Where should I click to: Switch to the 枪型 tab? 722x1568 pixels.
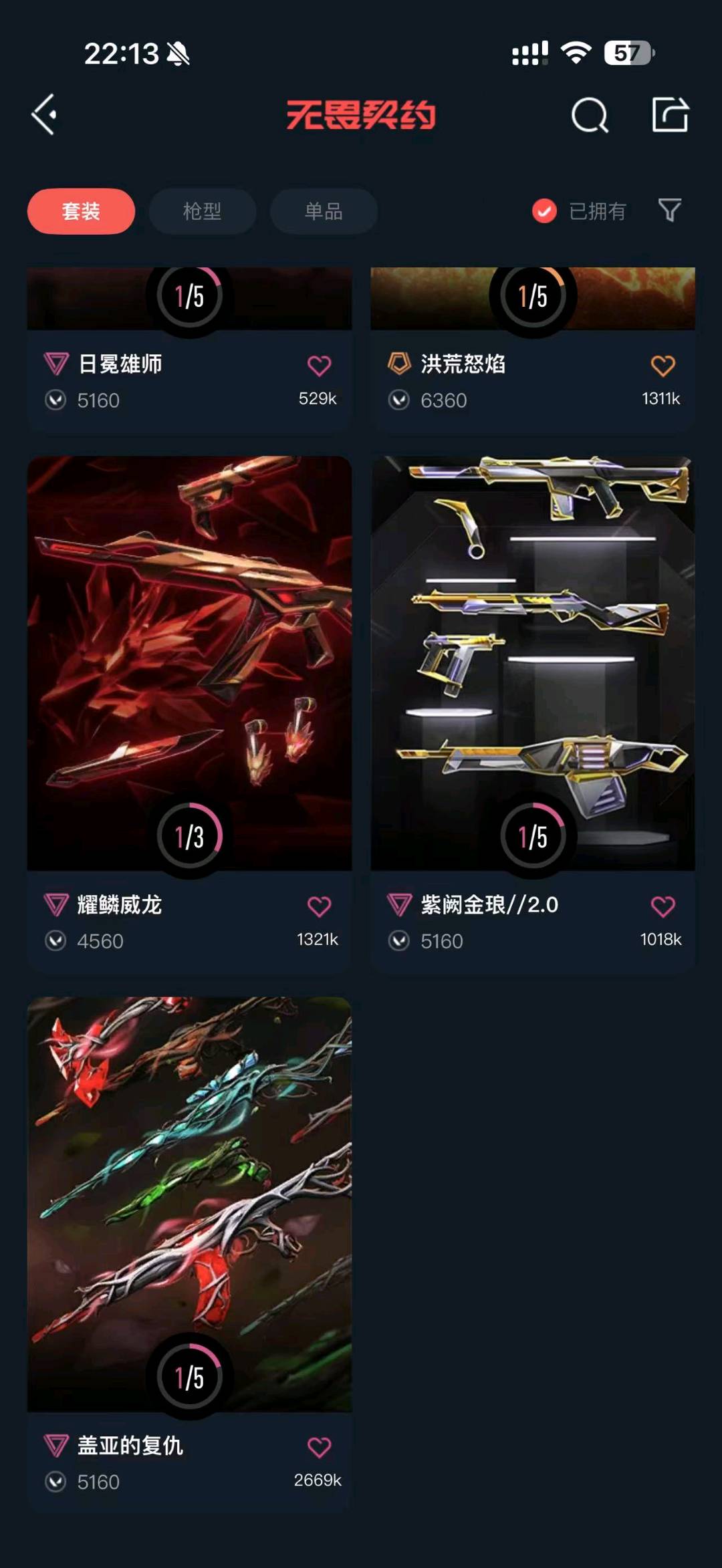(x=202, y=211)
